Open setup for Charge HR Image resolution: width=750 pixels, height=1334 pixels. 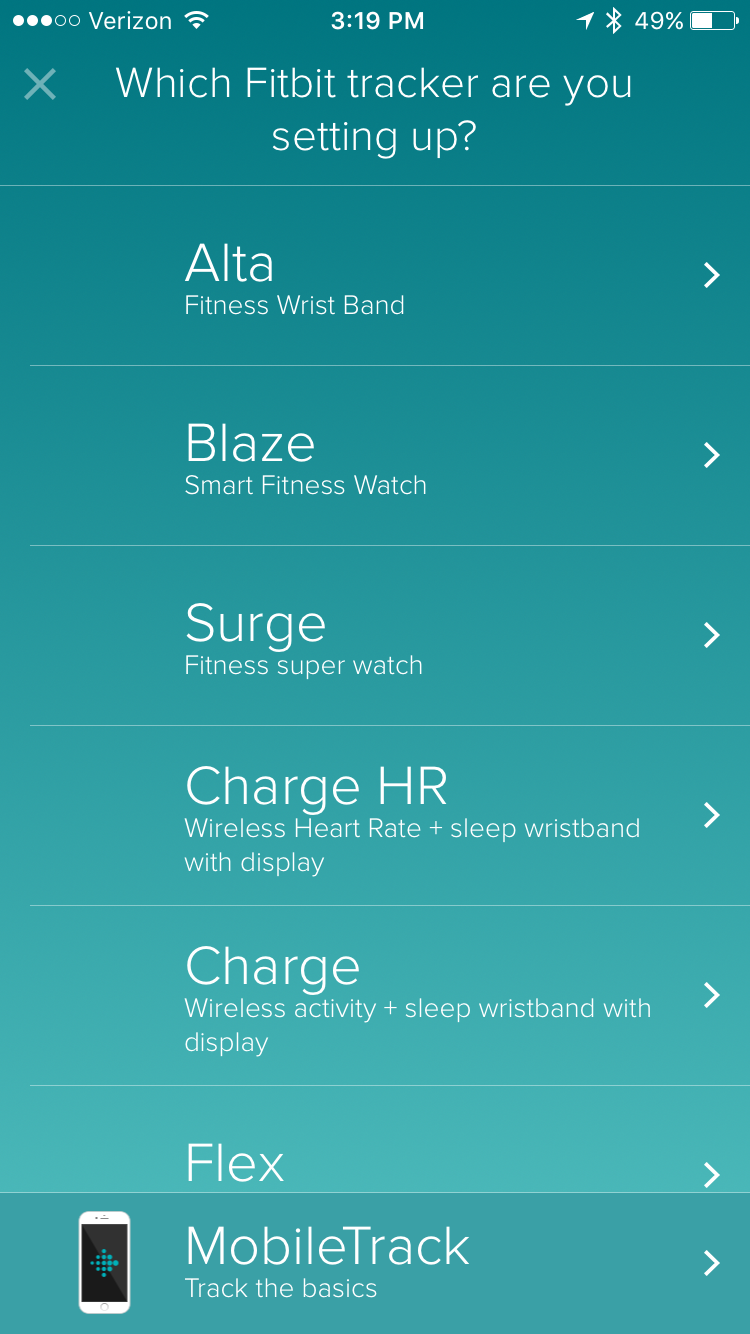coord(375,816)
